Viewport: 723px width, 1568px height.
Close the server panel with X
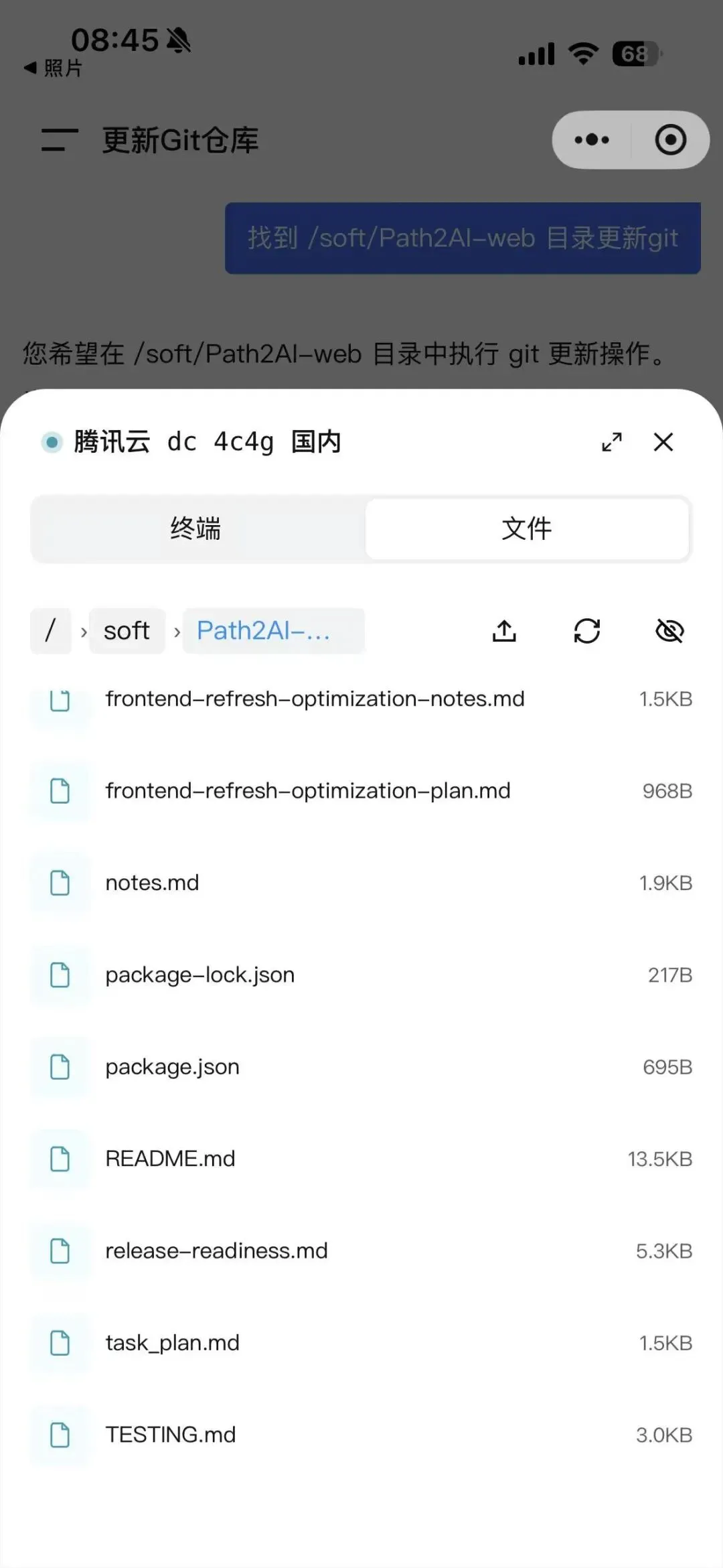pos(663,442)
